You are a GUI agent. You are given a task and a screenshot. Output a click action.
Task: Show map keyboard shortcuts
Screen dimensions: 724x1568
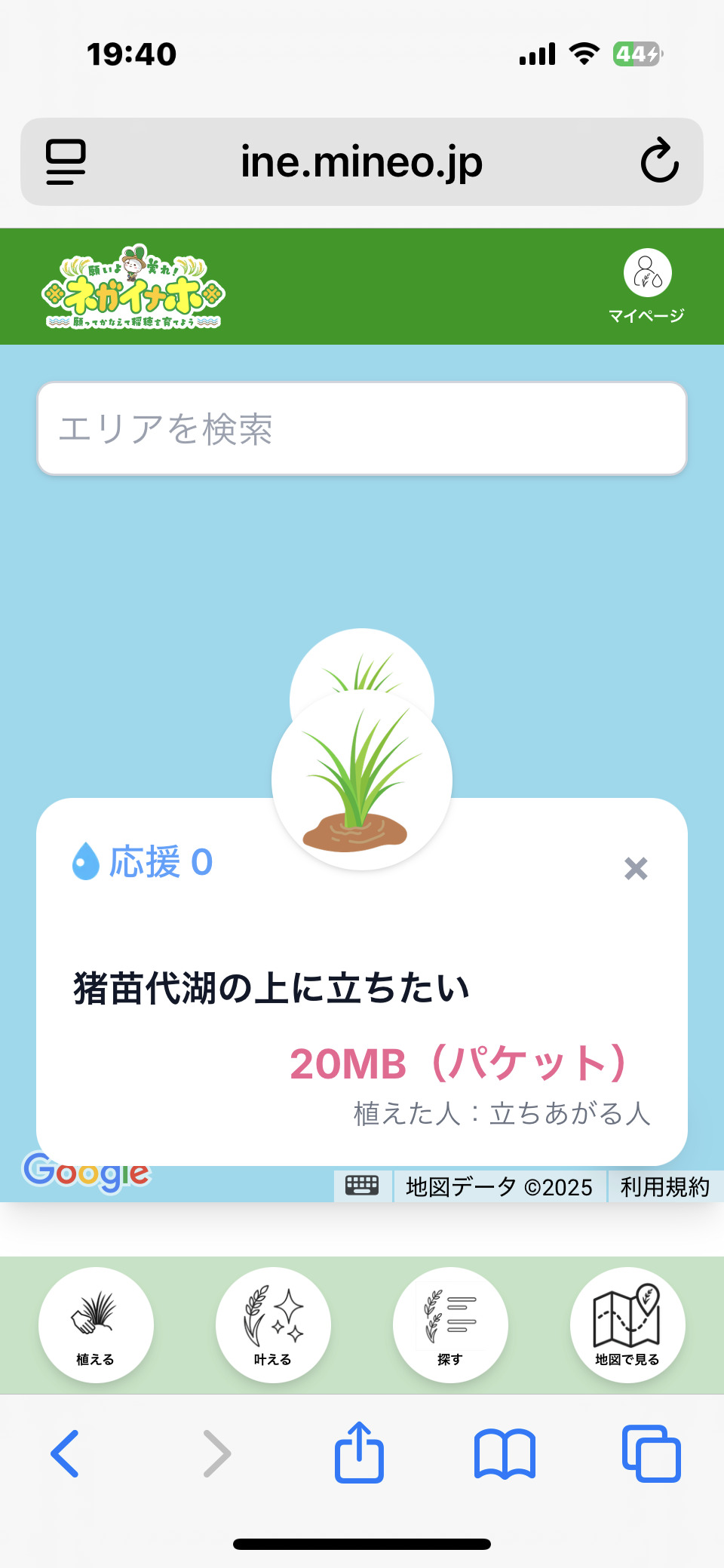tap(362, 1186)
